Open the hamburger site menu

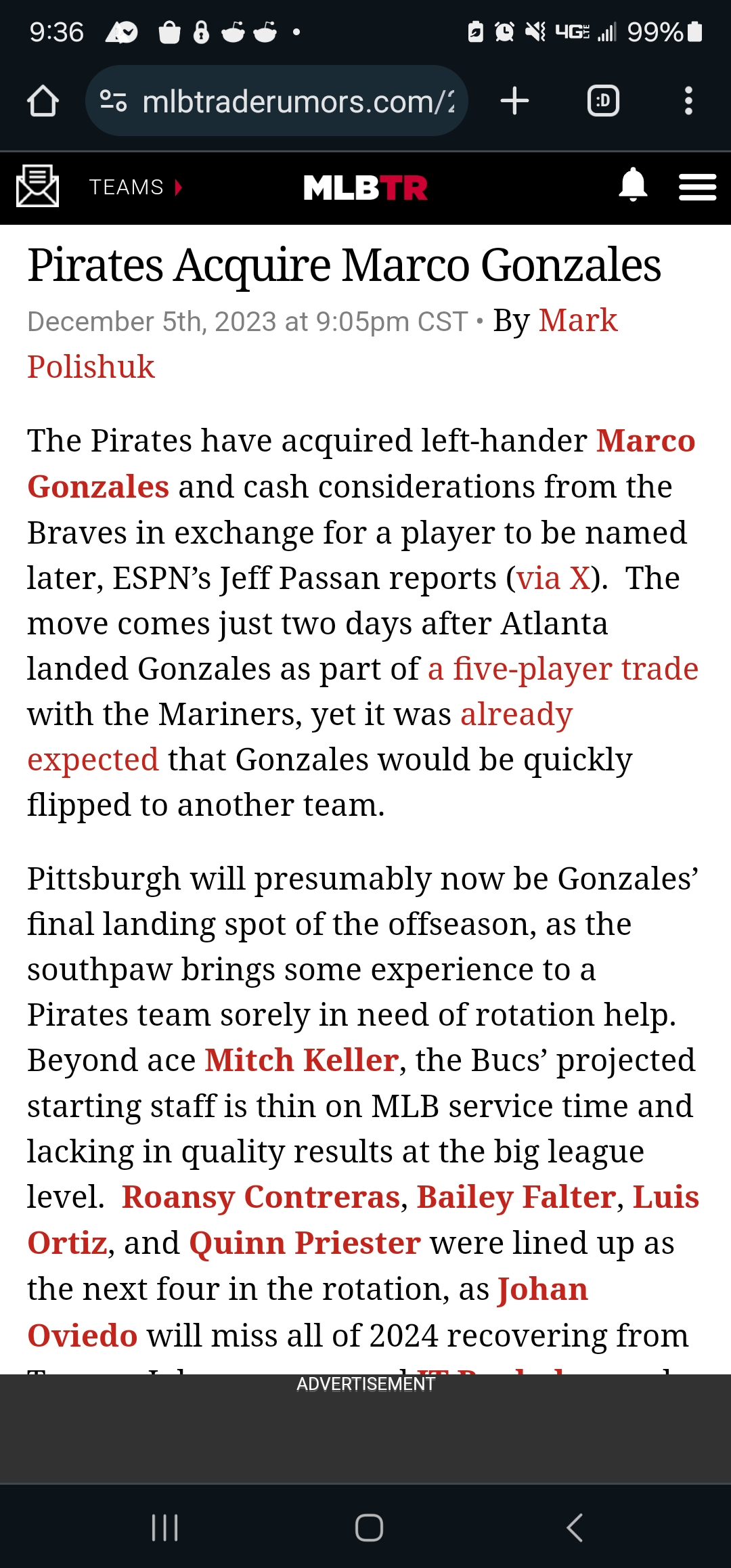click(697, 187)
